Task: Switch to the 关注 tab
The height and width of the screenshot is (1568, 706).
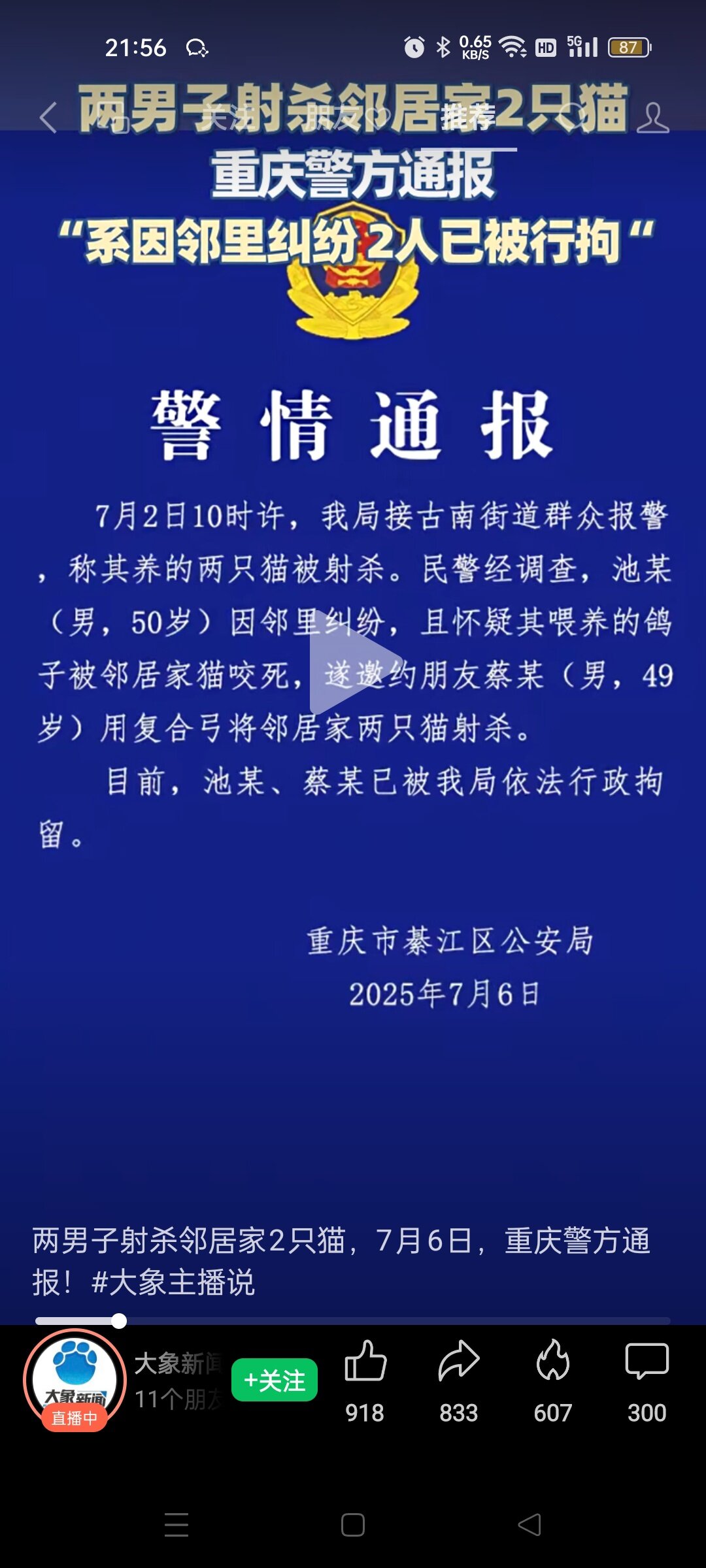Action: [226, 118]
